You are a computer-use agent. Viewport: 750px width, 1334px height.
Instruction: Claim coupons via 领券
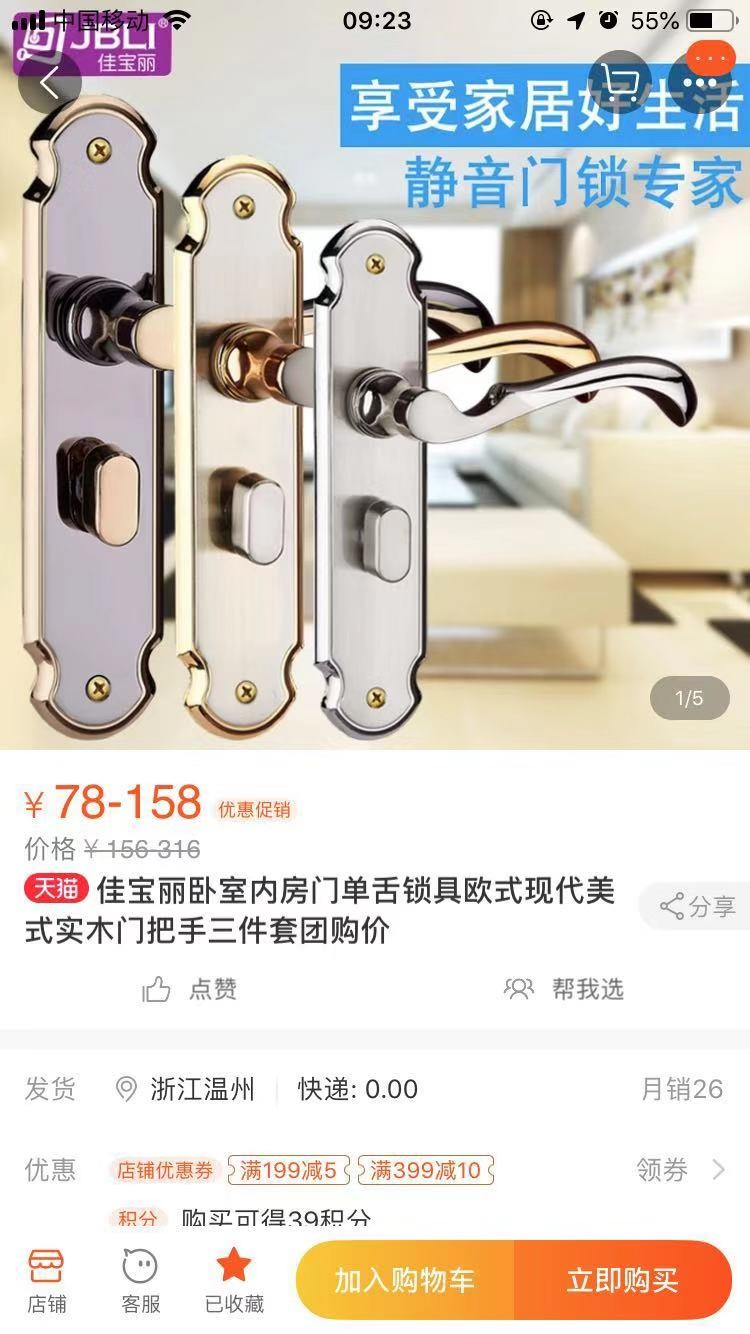tap(680, 1169)
